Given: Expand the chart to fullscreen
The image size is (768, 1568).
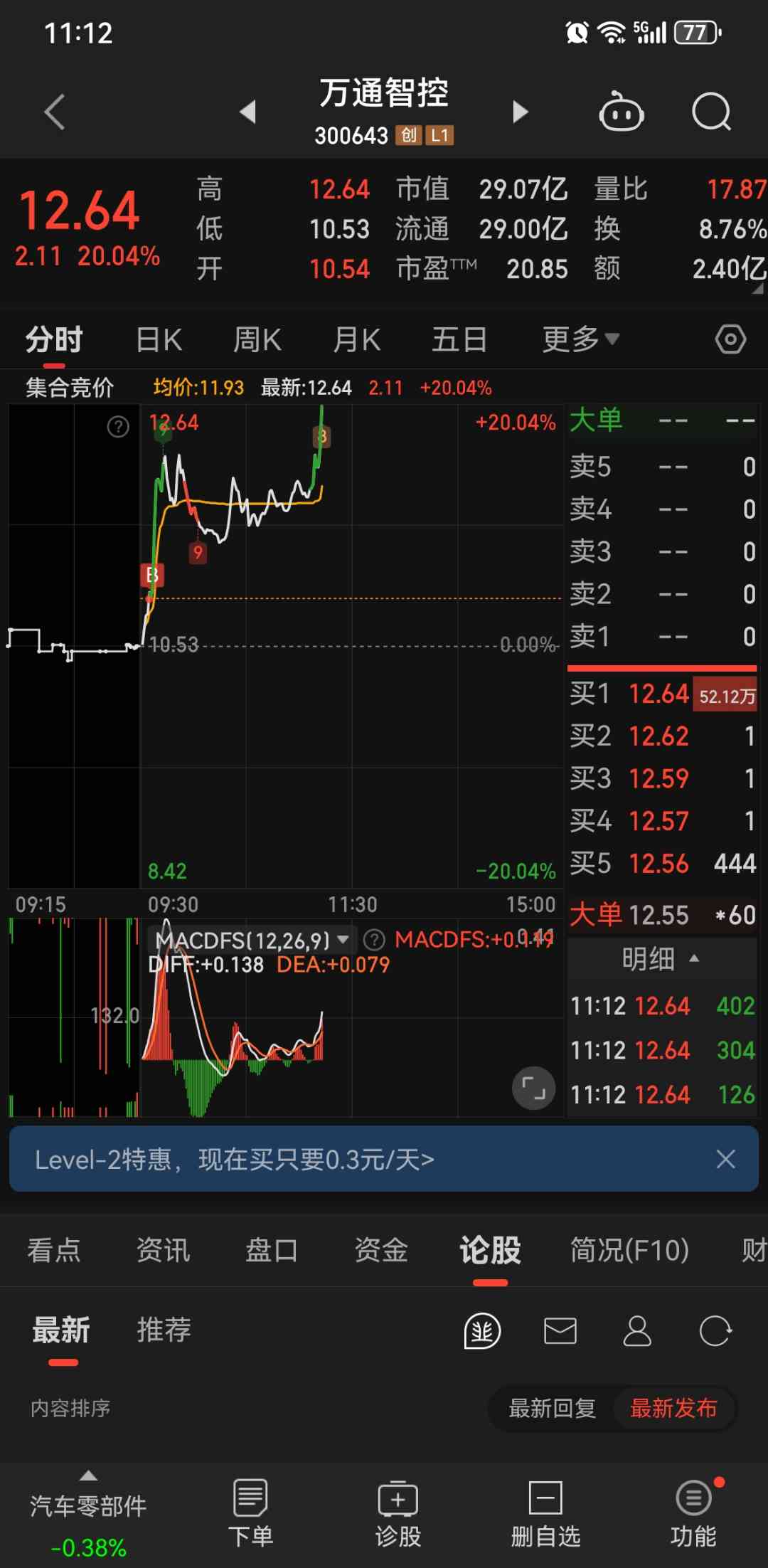Looking at the screenshot, I should point(533,1088).
